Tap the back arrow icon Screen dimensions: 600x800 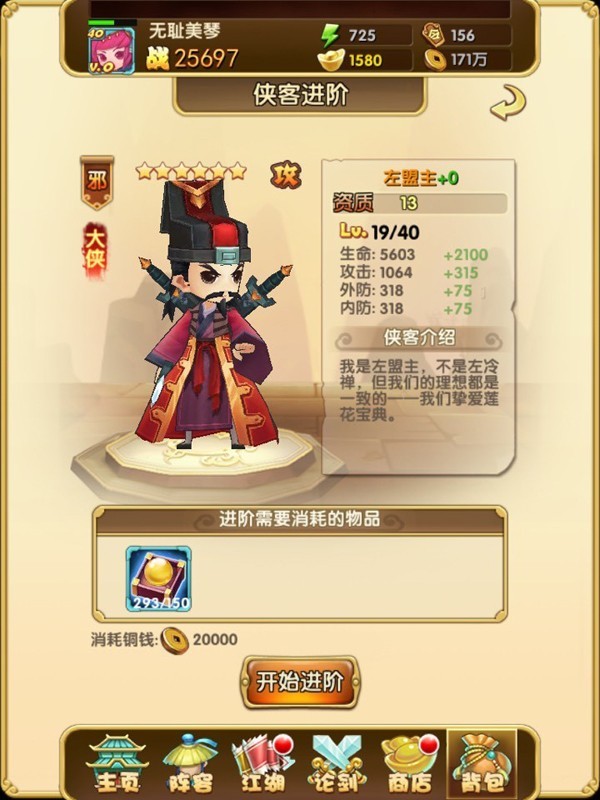pos(509,102)
